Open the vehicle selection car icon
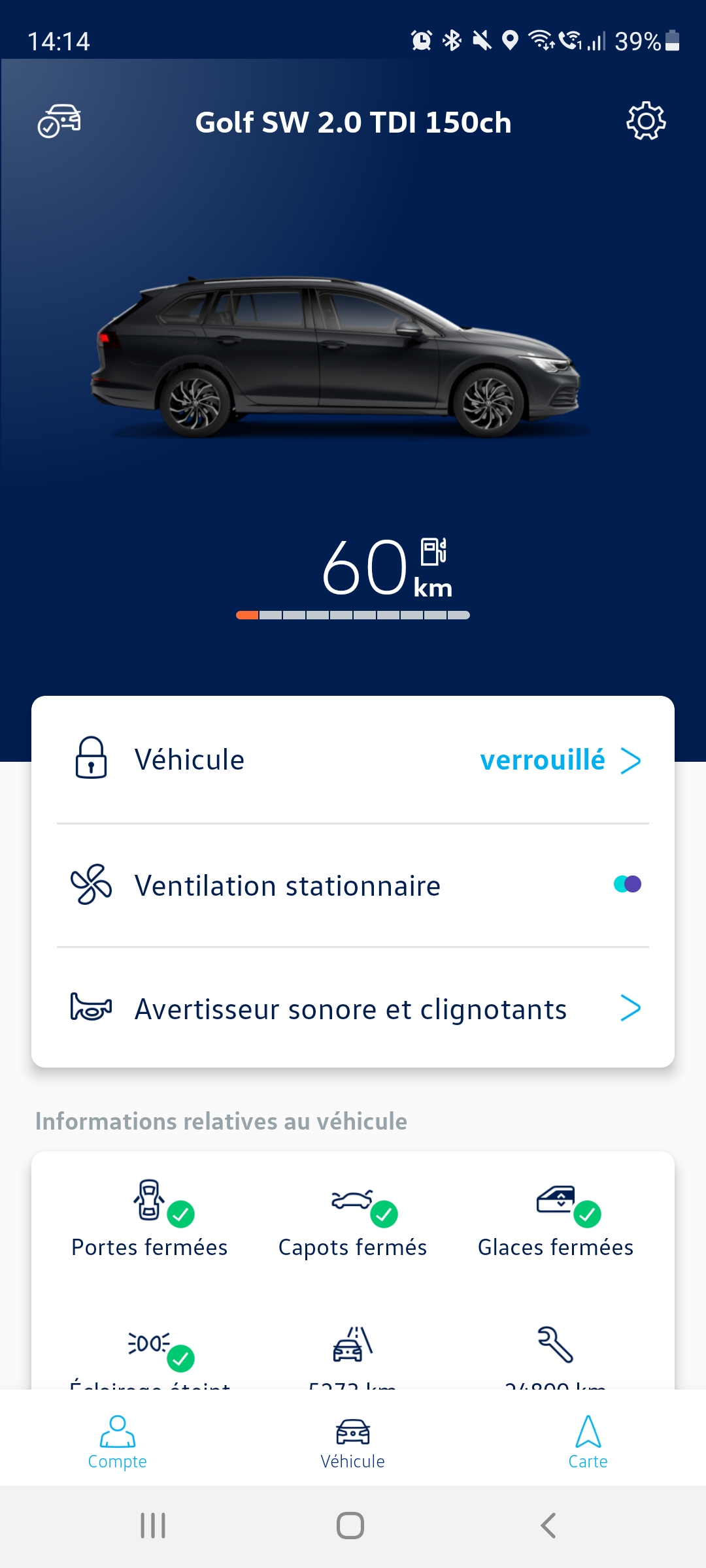706x1568 pixels. pyautogui.click(x=59, y=121)
